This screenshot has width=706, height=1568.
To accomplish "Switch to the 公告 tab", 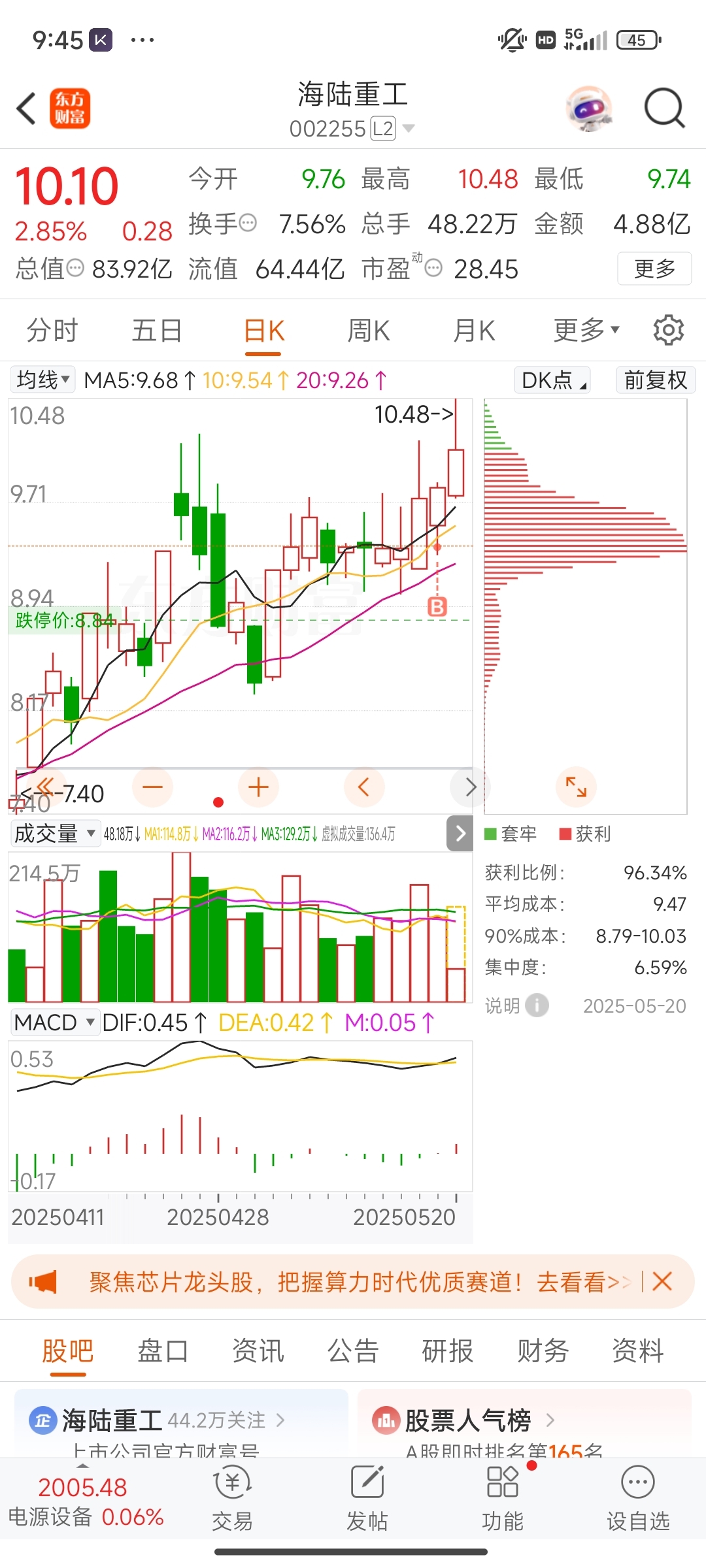I will tap(353, 1351).
